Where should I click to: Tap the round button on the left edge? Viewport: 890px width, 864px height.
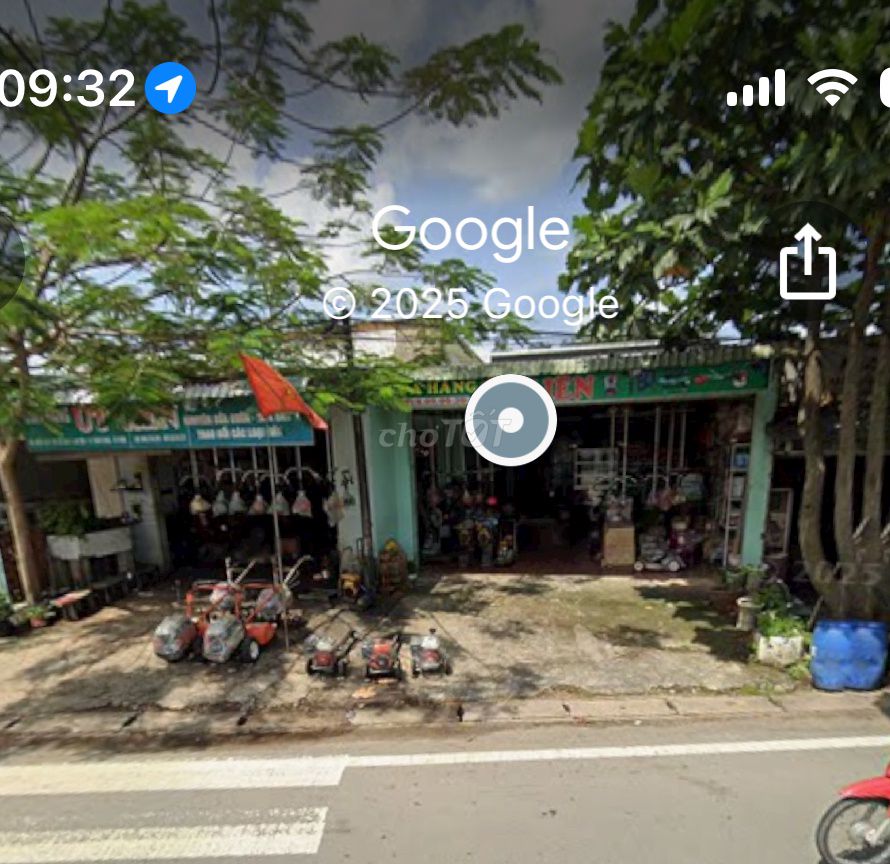tap(8, 262)
